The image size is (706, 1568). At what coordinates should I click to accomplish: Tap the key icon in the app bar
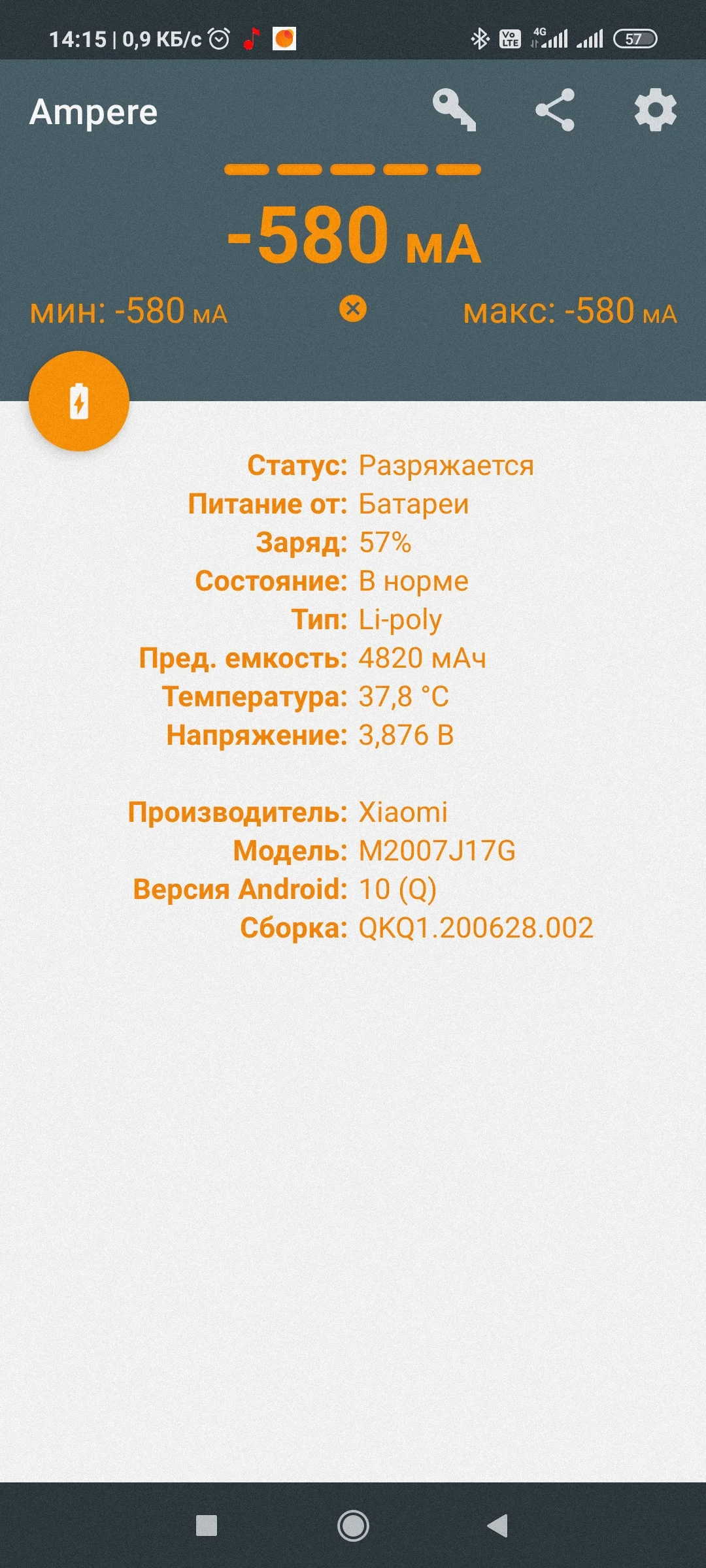(454, 110)
